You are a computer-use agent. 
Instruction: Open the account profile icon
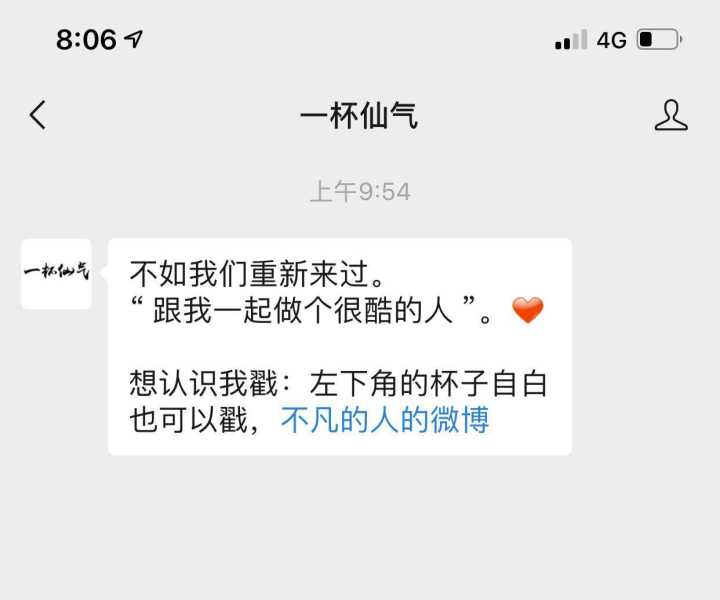pyautogui.click(x=671, y=115)
